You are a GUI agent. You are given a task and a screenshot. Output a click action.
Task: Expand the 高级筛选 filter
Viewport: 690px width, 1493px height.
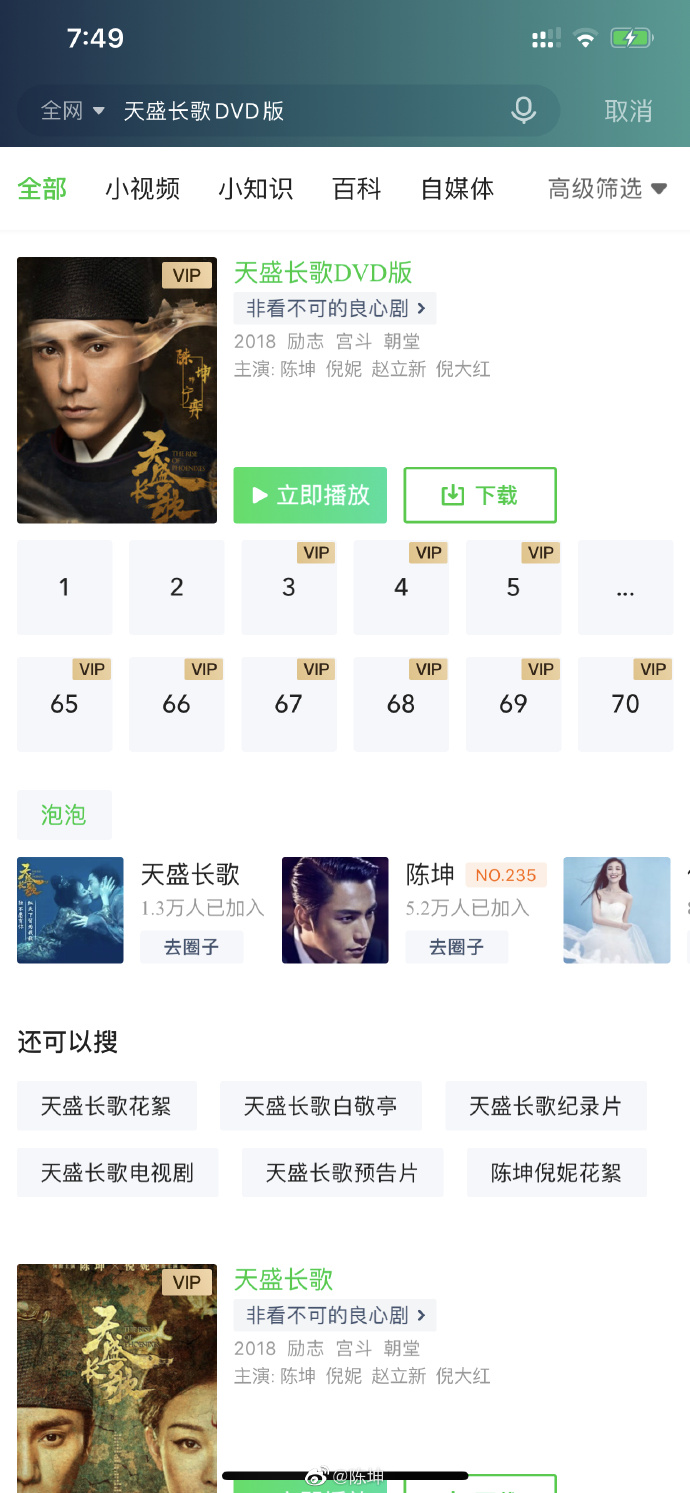click(x=606, y=189)
